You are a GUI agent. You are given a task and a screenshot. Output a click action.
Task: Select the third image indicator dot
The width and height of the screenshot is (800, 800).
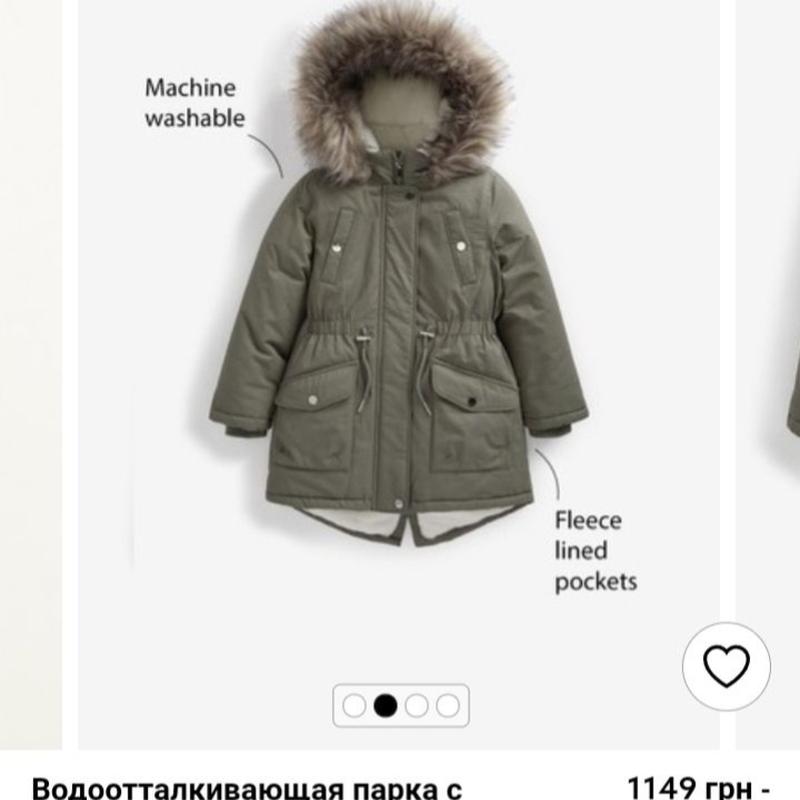coord(416,706)
